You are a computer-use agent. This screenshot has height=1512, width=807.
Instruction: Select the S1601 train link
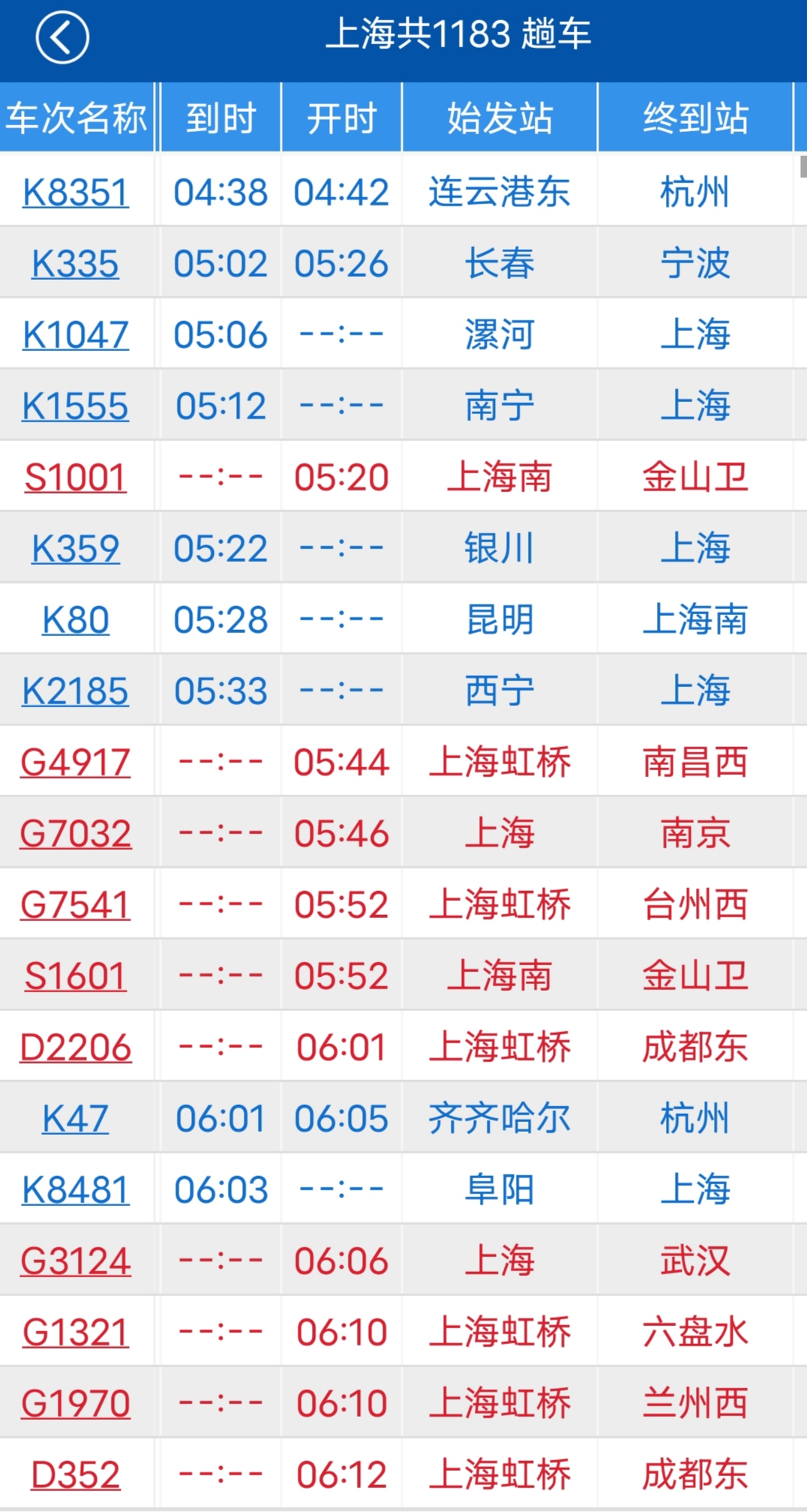pyautogui.click(x=75, y=976)
